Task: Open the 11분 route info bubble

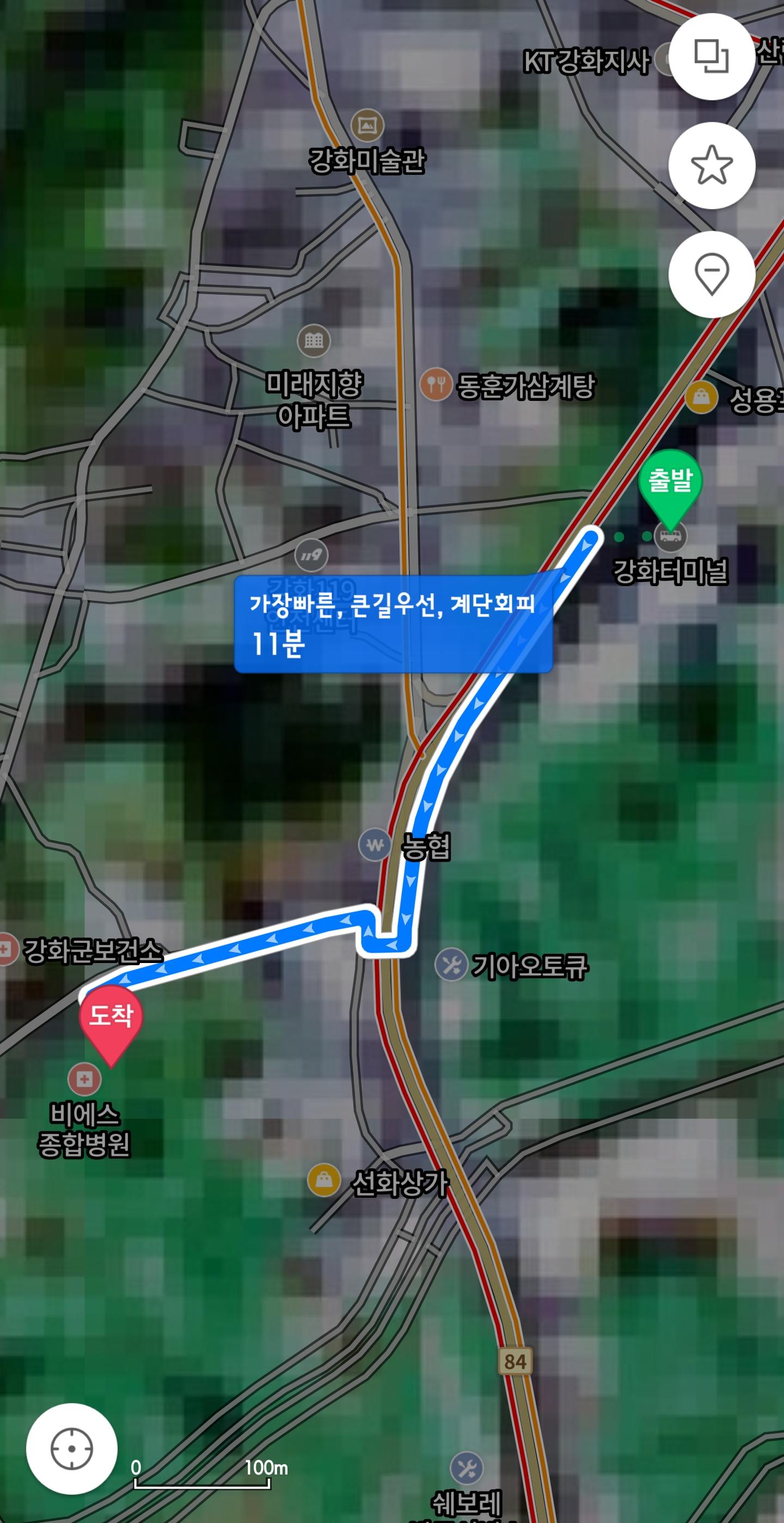Action: click(393, 624)
